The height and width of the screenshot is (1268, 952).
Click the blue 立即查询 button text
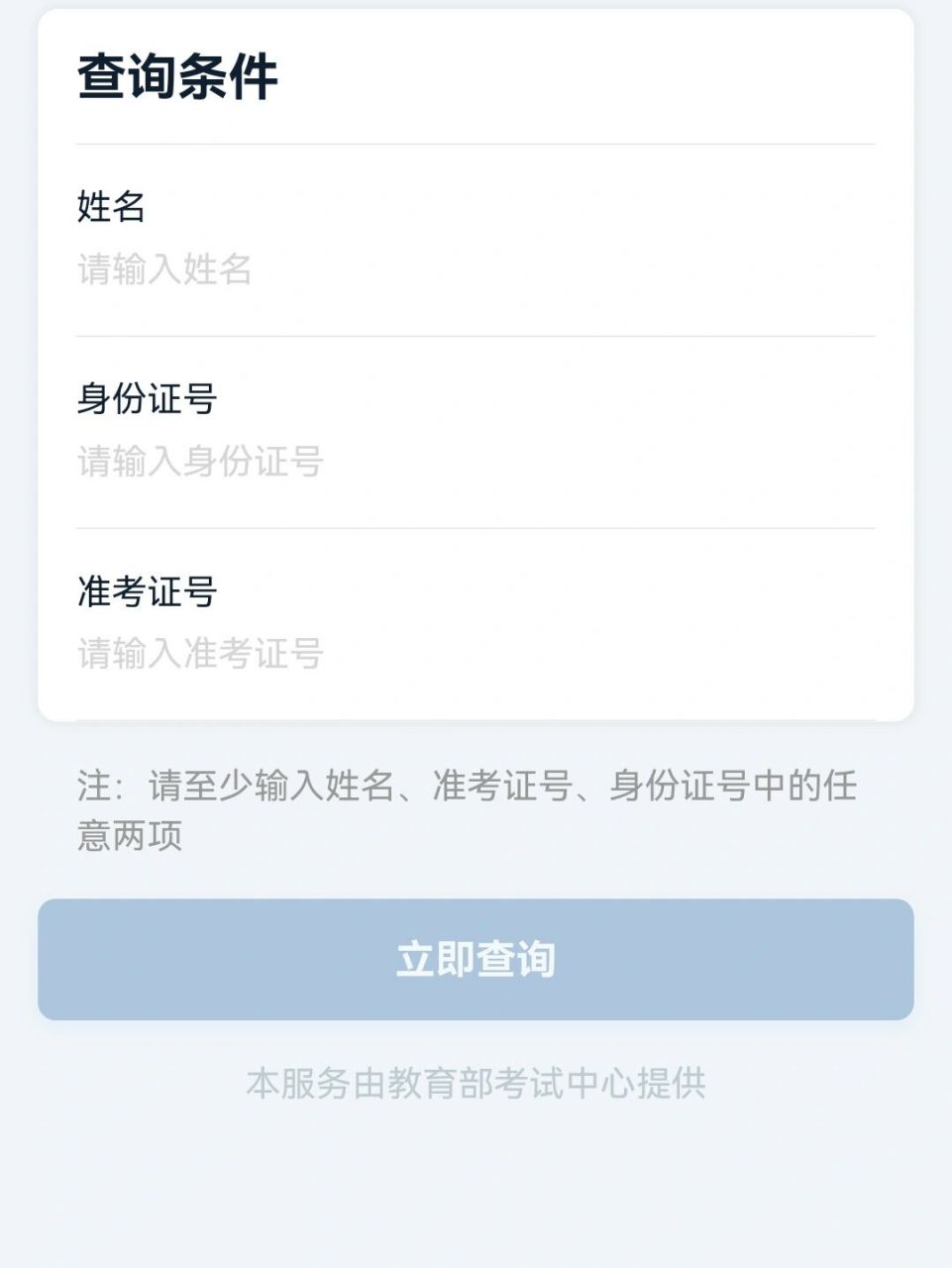(x=476, y=957)
